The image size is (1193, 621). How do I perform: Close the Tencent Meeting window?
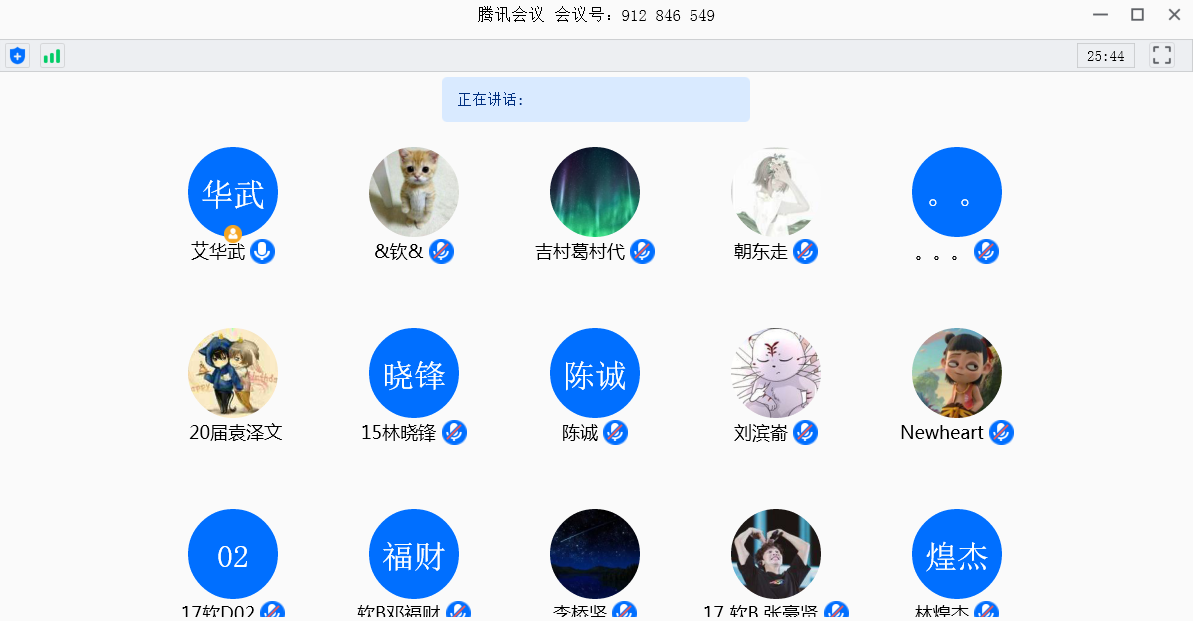click(x=1174, y=15)
